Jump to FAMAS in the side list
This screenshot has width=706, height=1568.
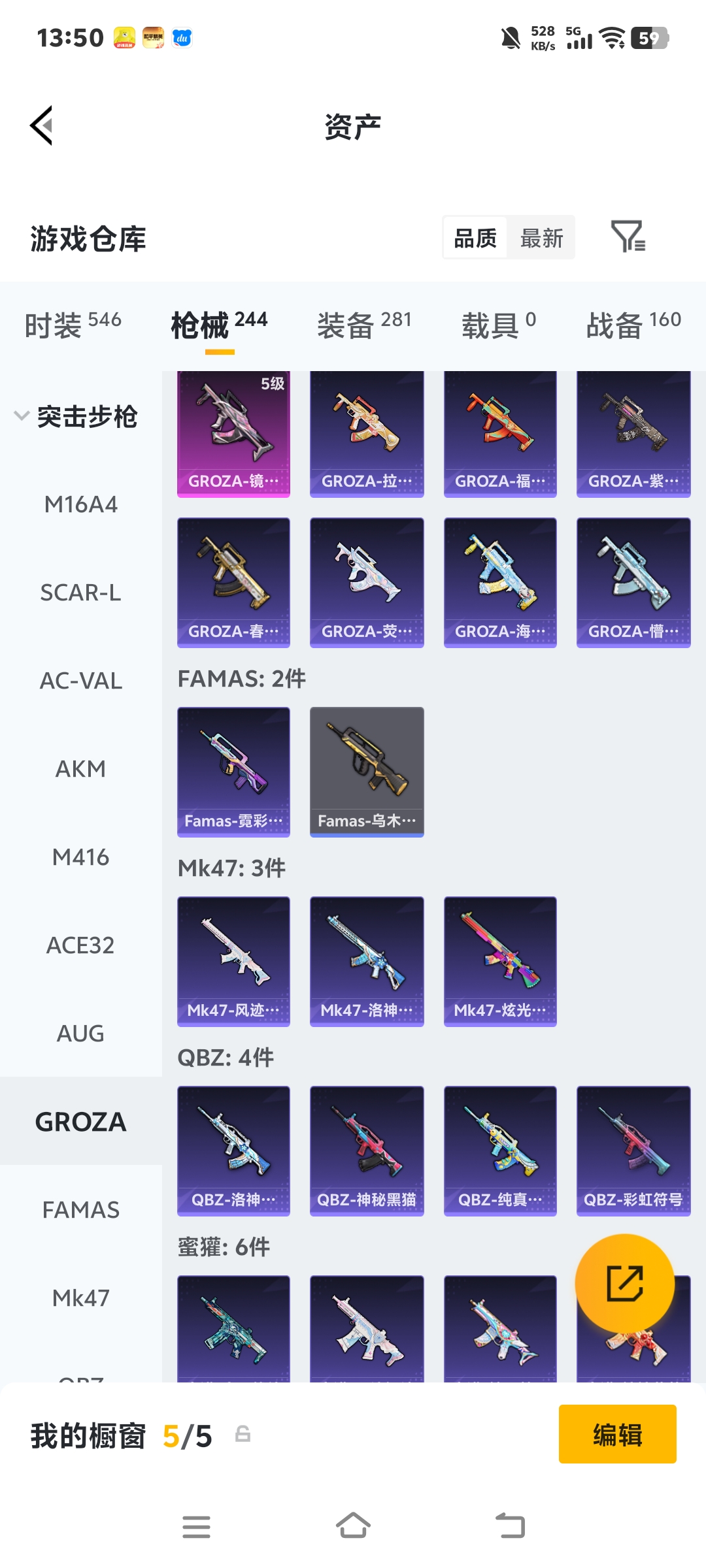point(80,1210)
